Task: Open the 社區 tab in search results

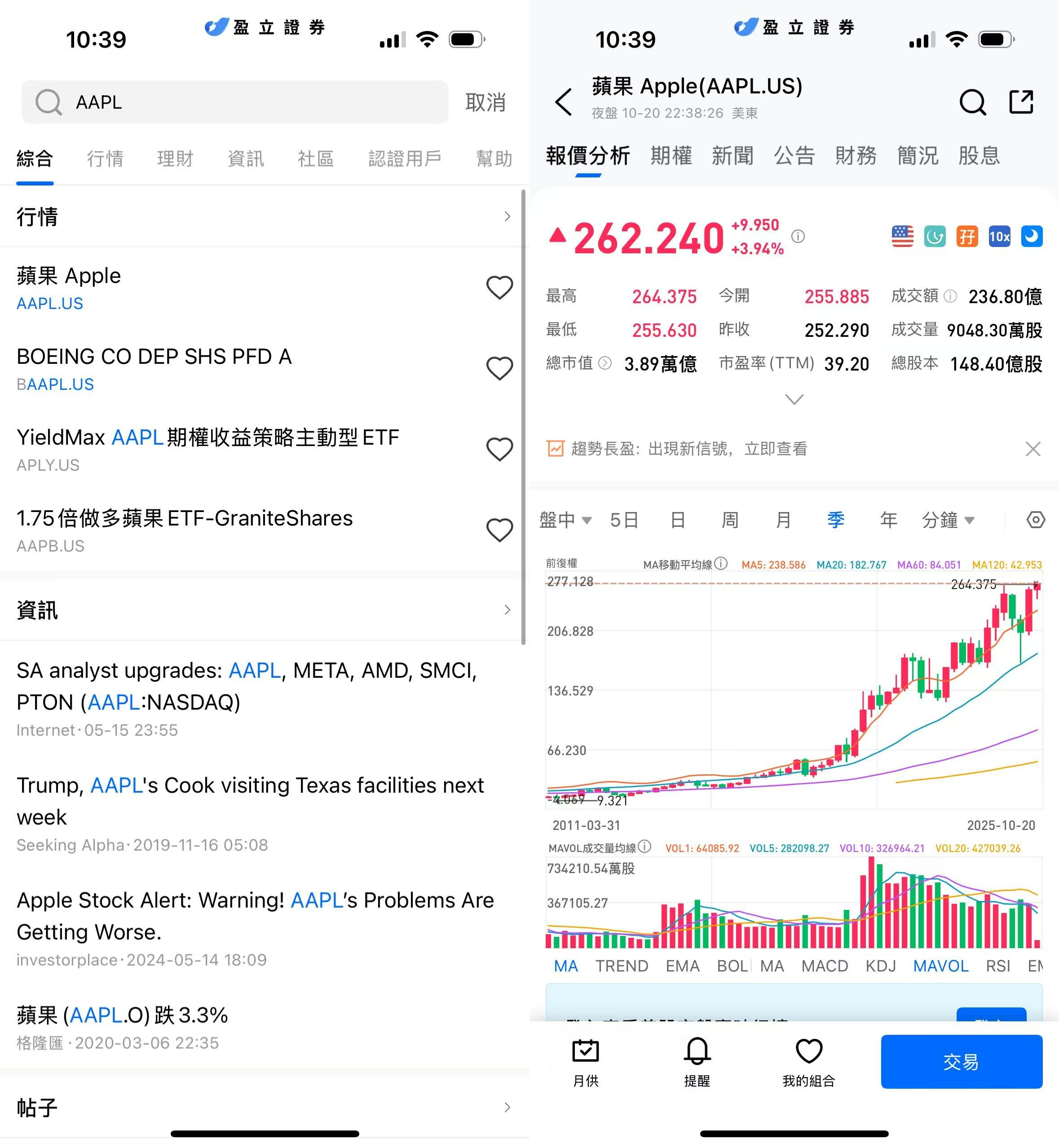Action: pos(315,158)
